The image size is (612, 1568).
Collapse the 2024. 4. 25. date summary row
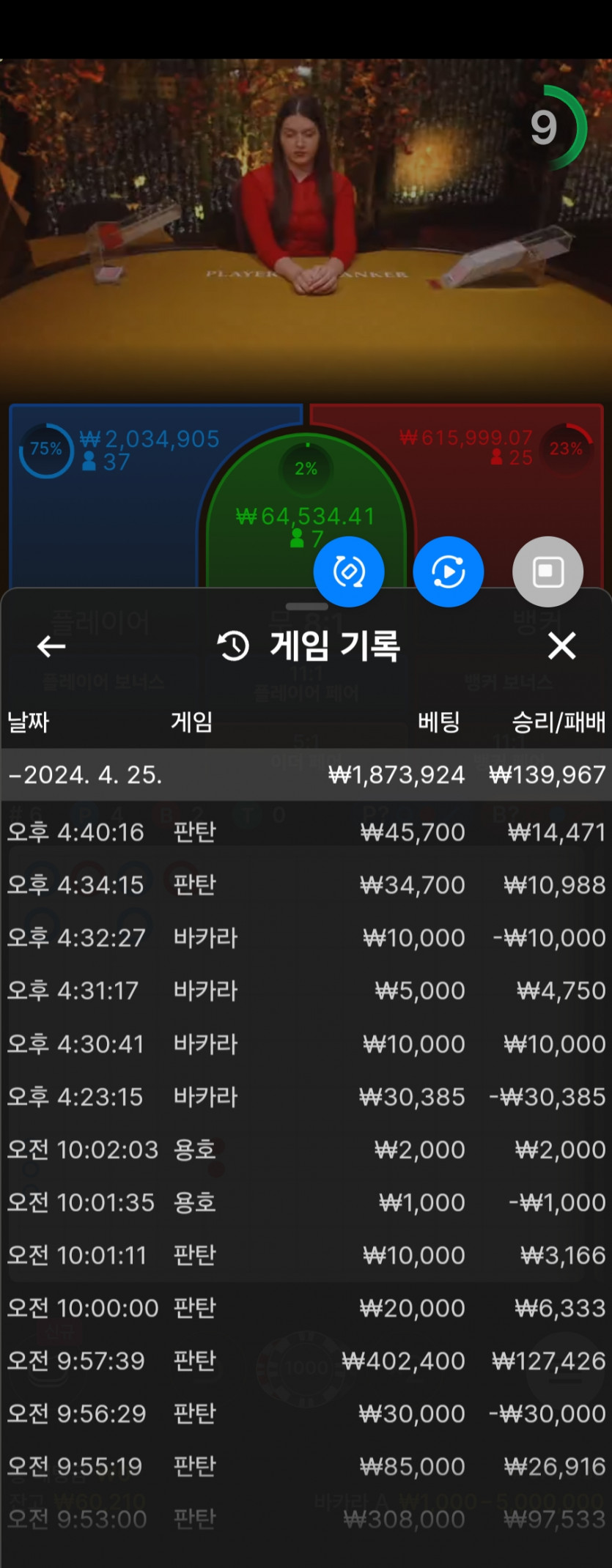(306, 774)
